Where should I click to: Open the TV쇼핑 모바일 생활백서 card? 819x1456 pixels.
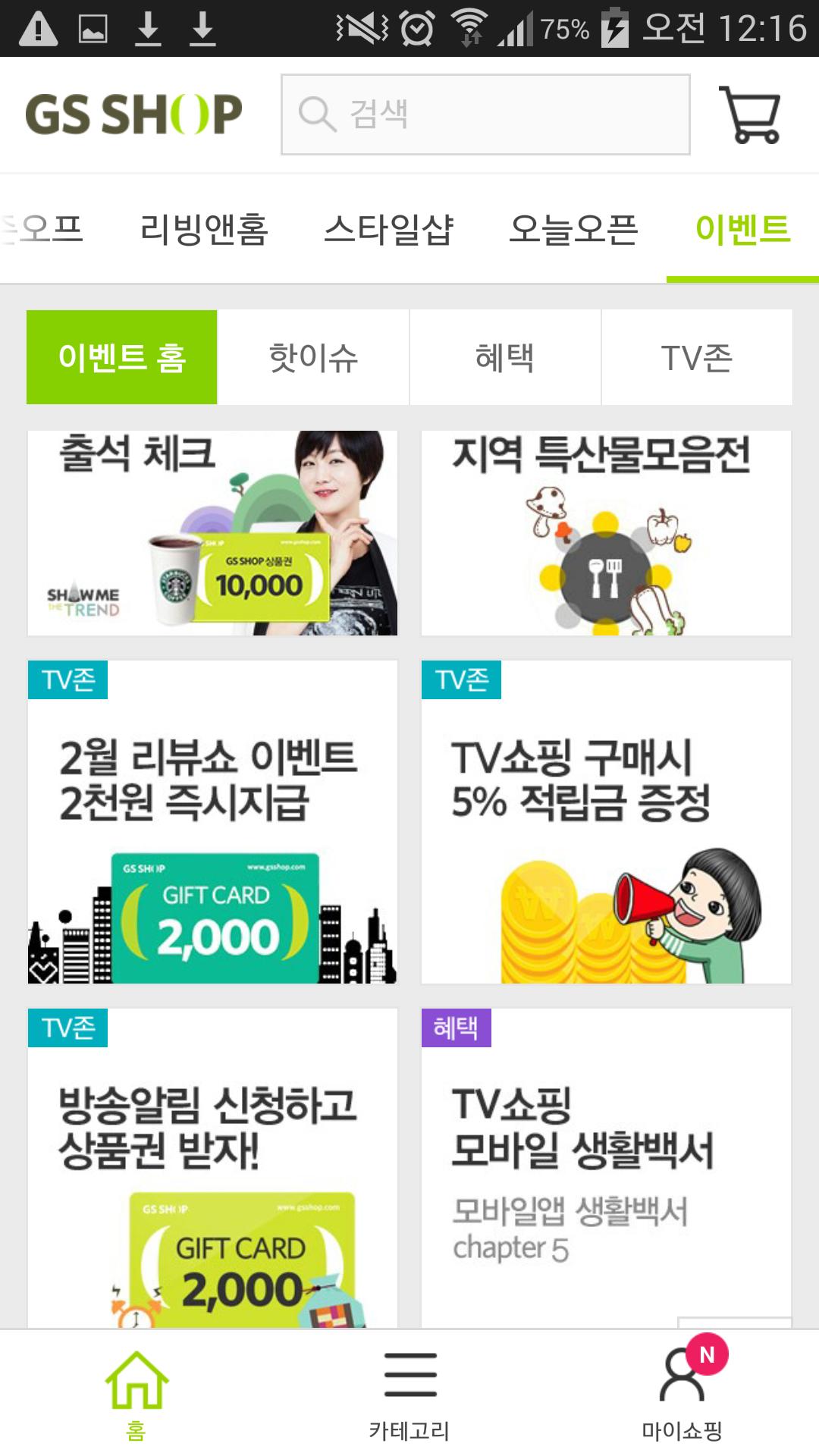[x=606, y=1168]
